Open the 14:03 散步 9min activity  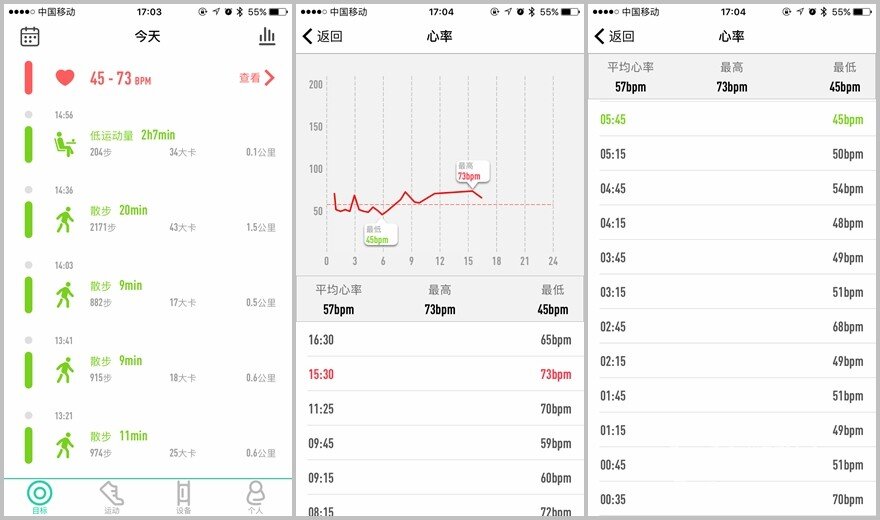point(150,293)
